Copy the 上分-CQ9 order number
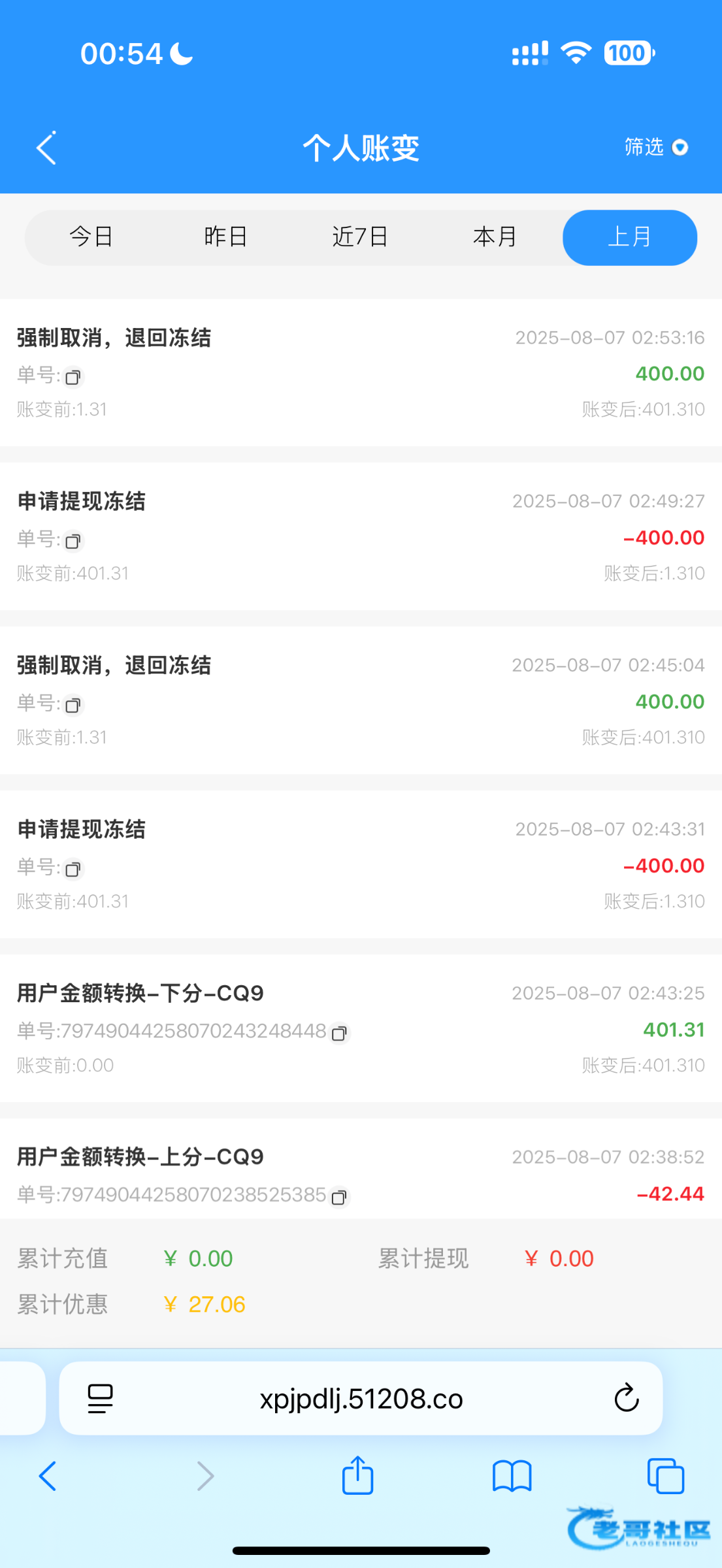 pos(339,1197)
